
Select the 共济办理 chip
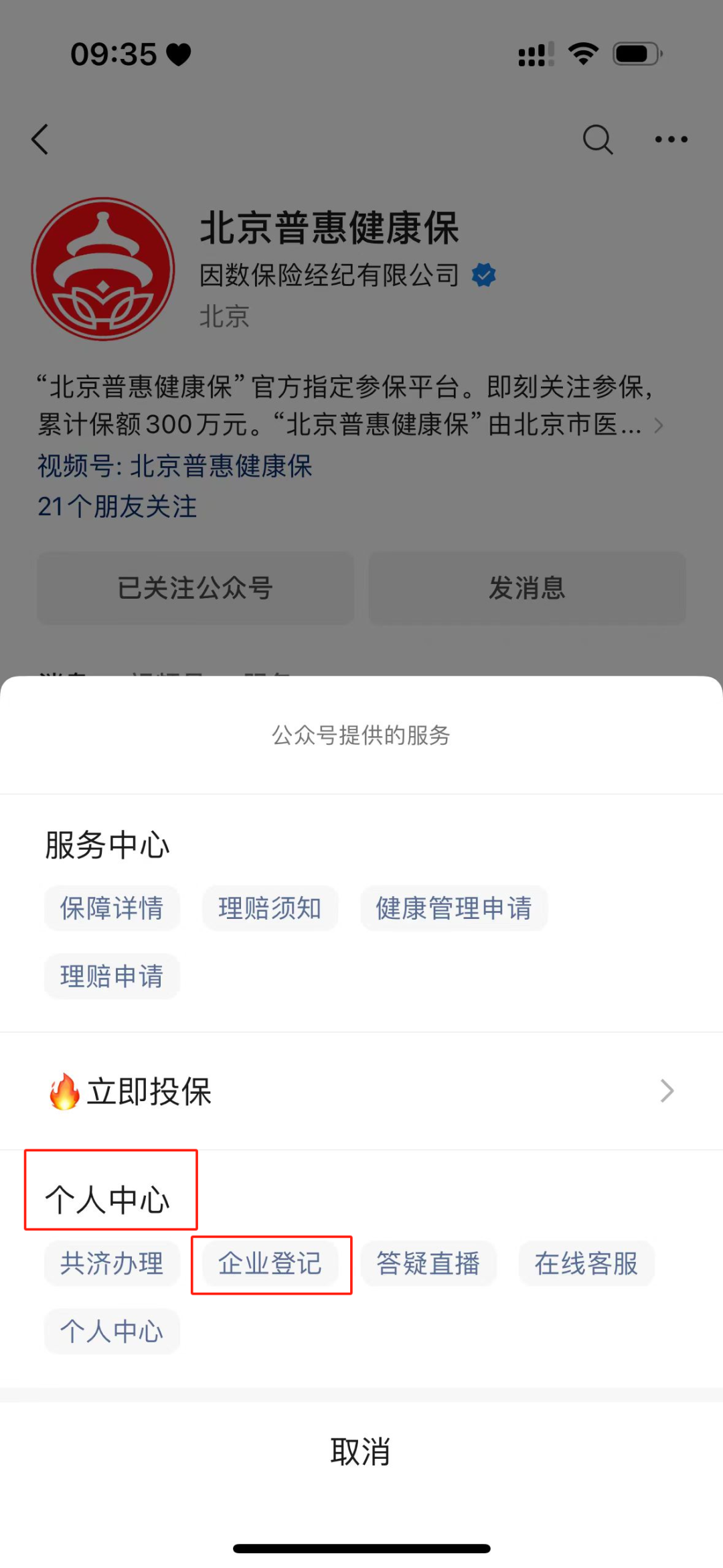(x=112, y=1263)
